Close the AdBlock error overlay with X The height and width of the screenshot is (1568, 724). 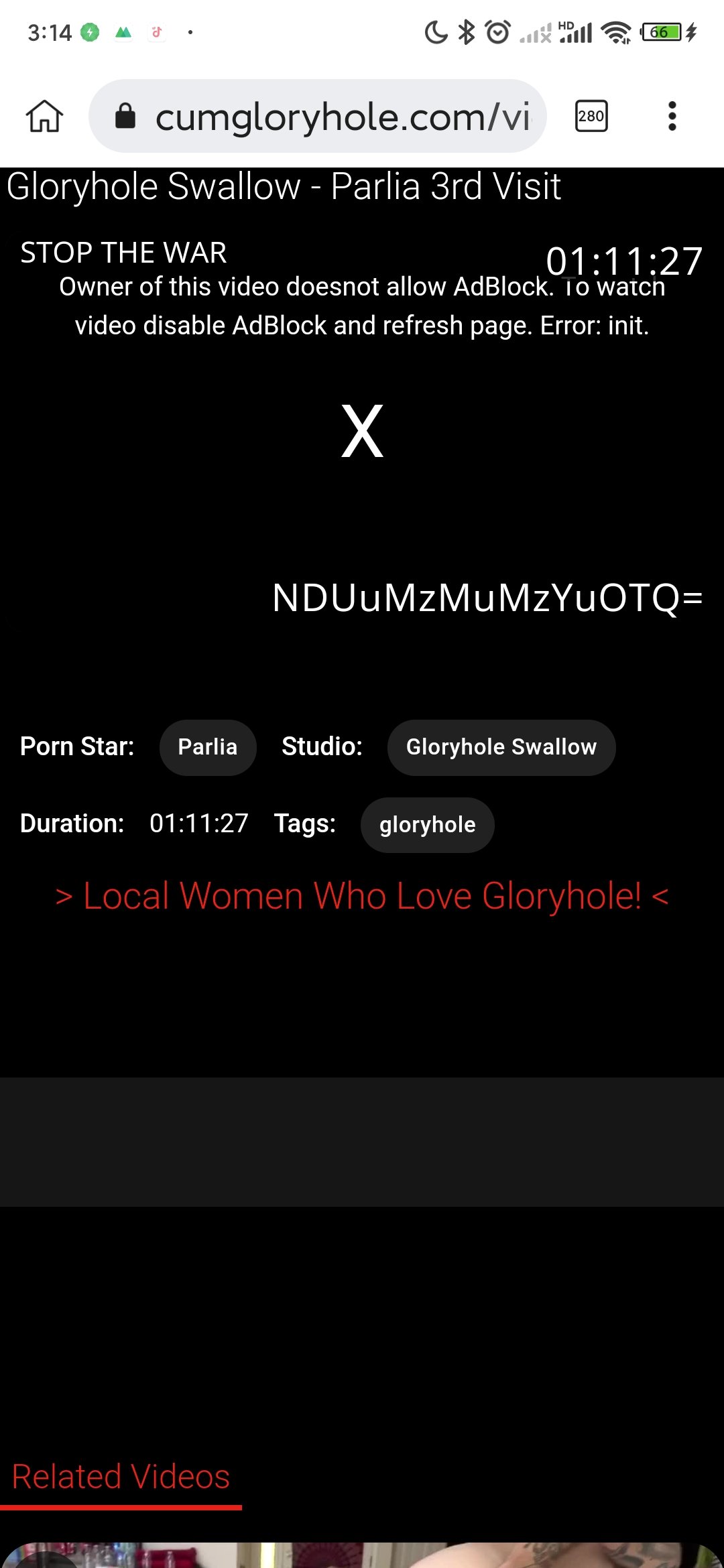coord(362,432)
